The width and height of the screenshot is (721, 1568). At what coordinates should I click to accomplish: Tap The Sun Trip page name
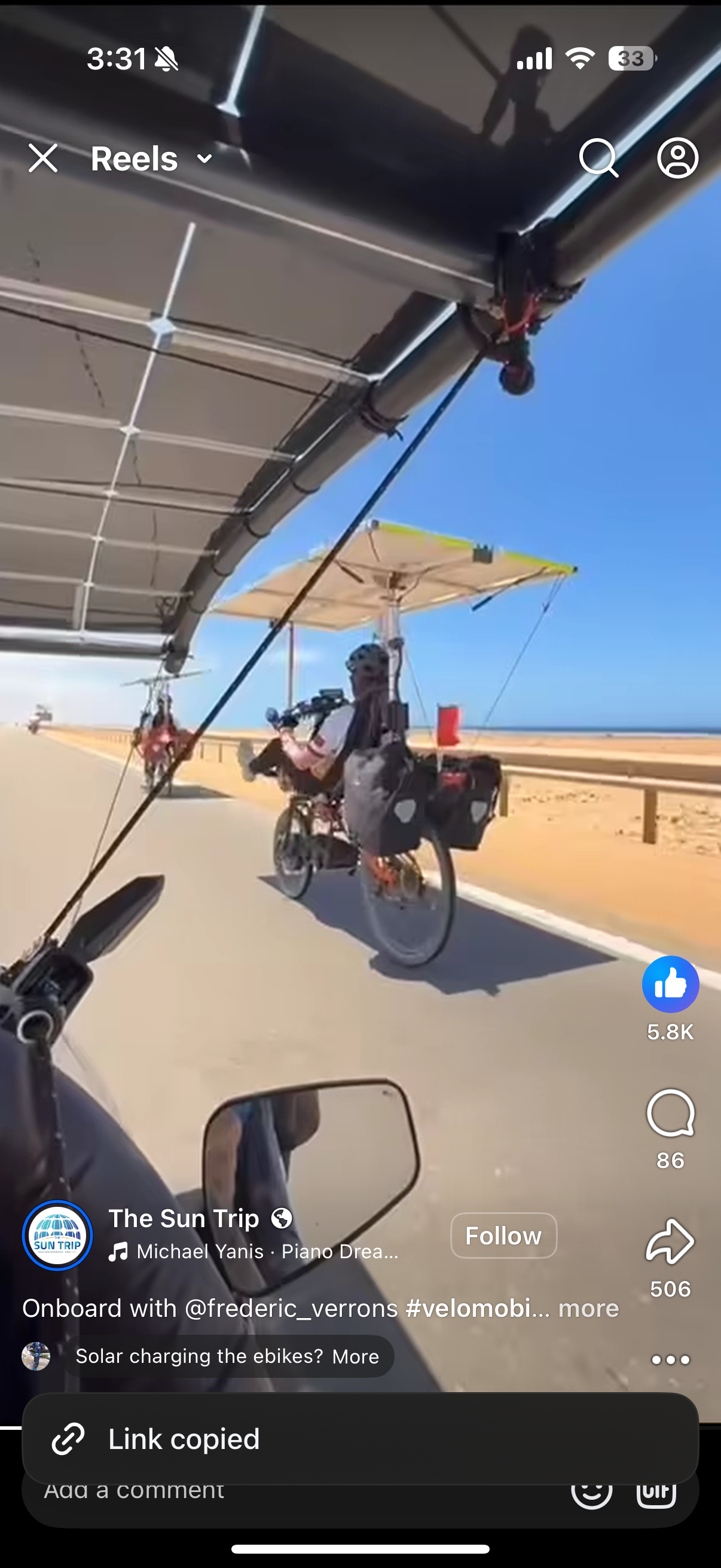(x=184, y=1219)
